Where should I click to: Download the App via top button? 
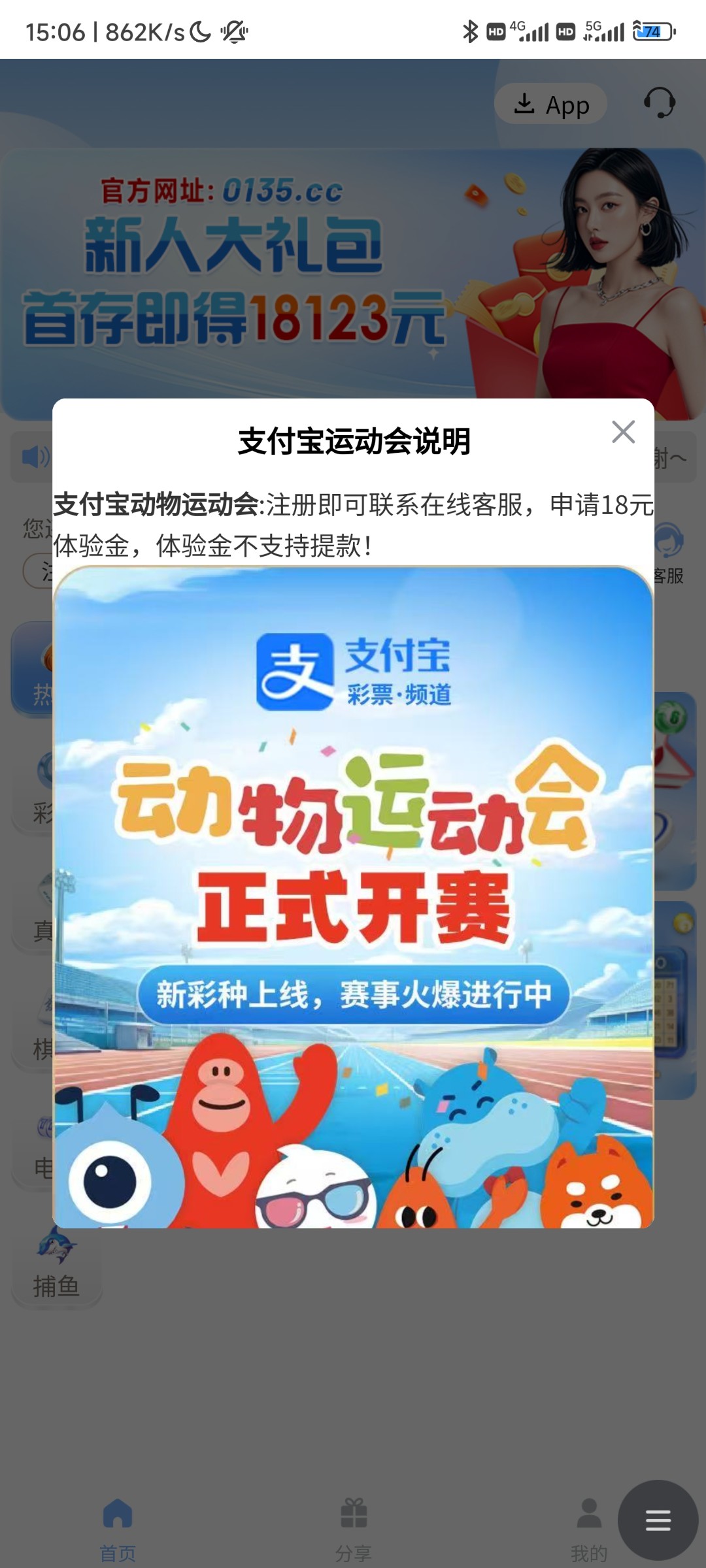pos(551,104)
